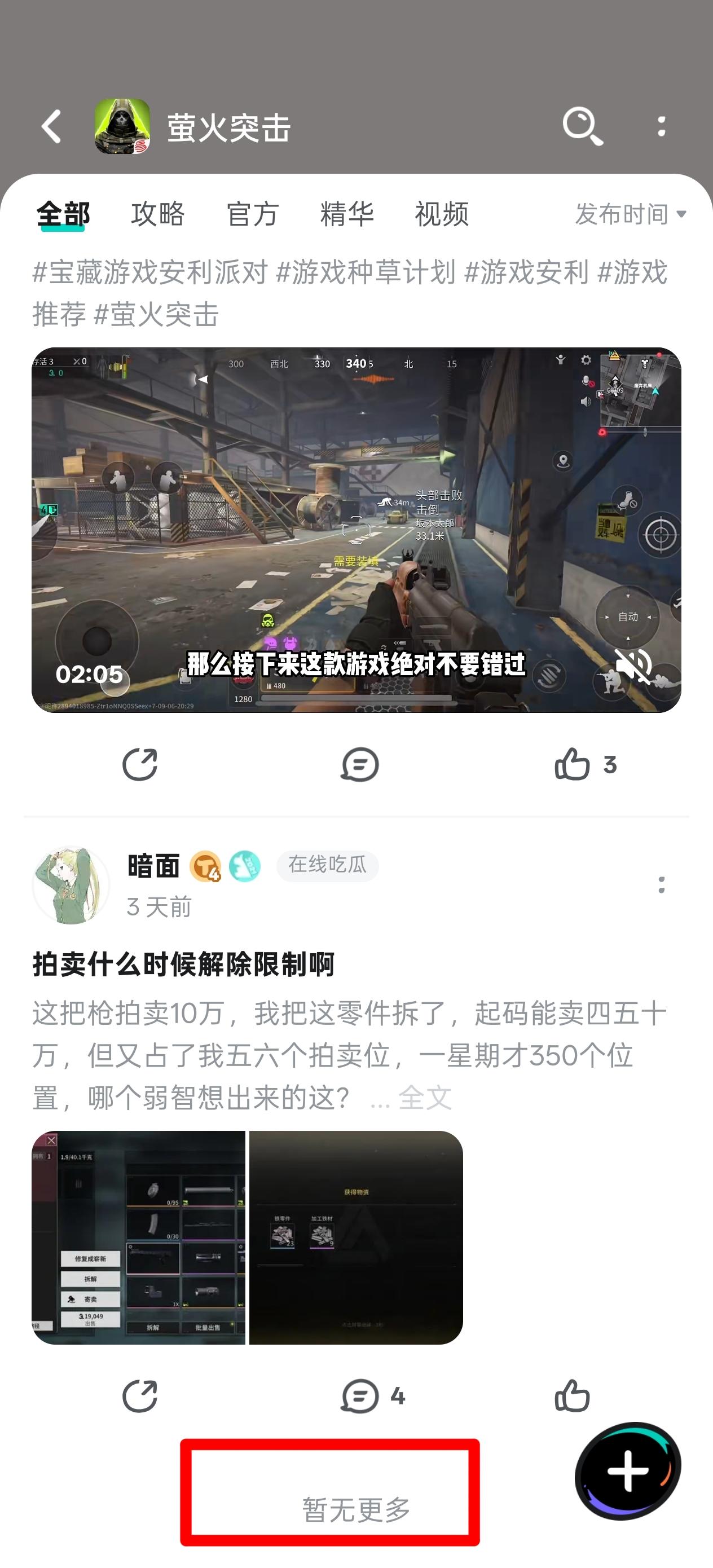This screenshot has width=713, height=1568.
Task: Go back using the back arrow
Action: pos(52,126)
